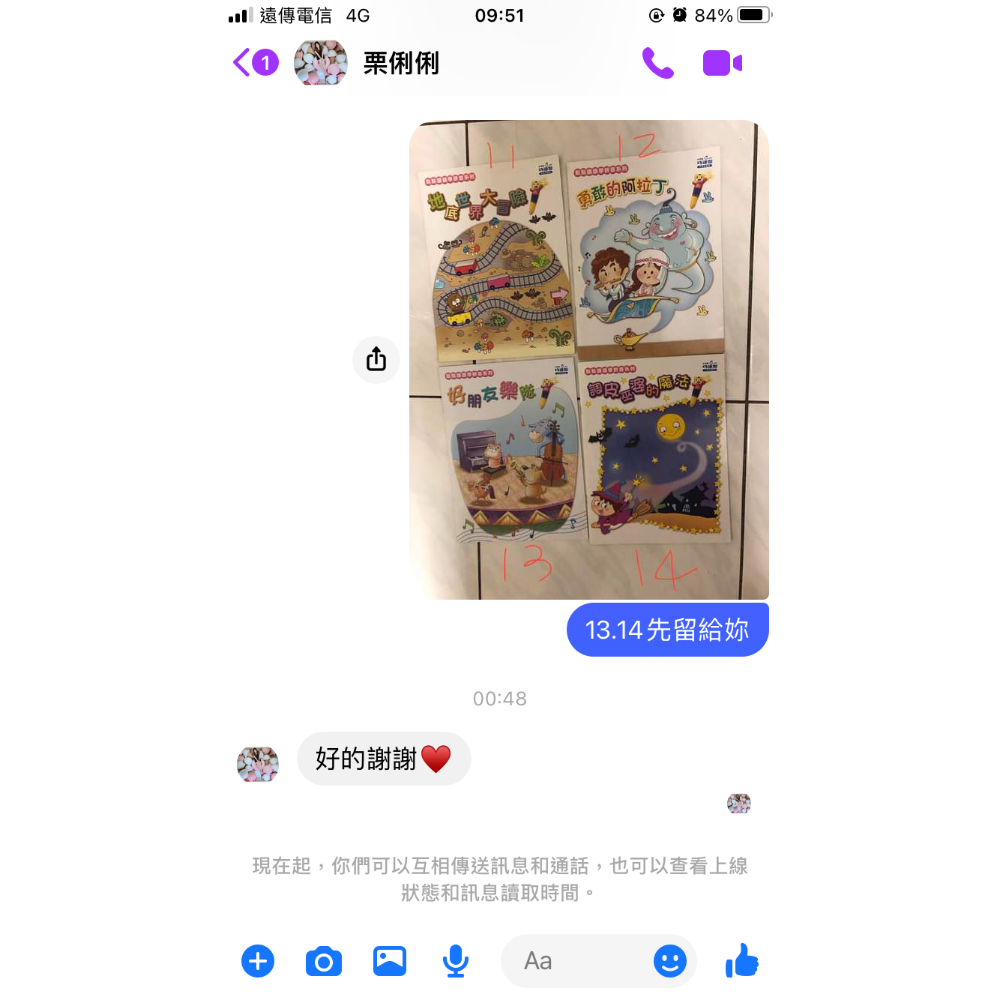Open the sent photo of four books
Screen dimensions: 1000x1000
pos(588,360)
